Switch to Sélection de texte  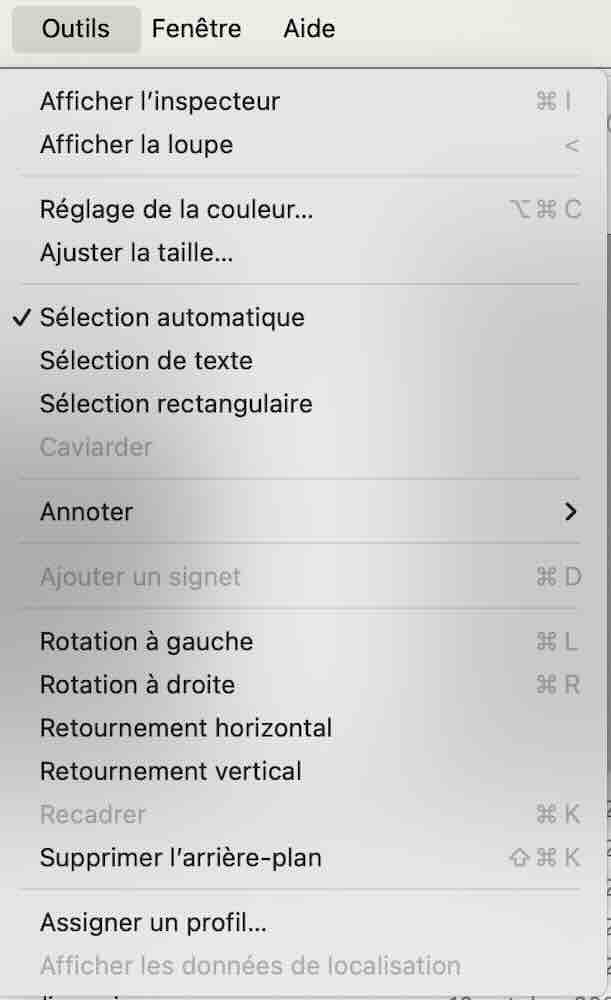tap(302, 361)
